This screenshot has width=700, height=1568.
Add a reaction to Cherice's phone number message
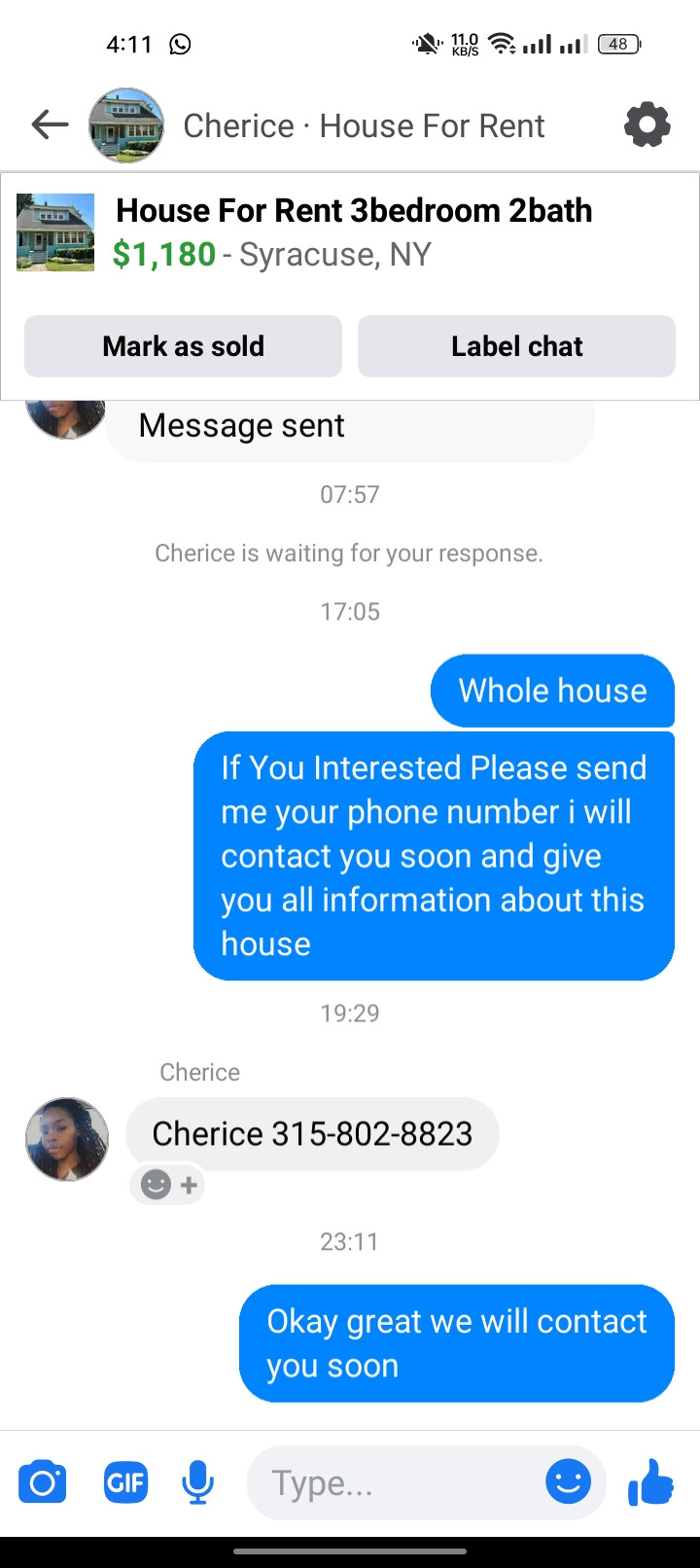coord(169,1185)
